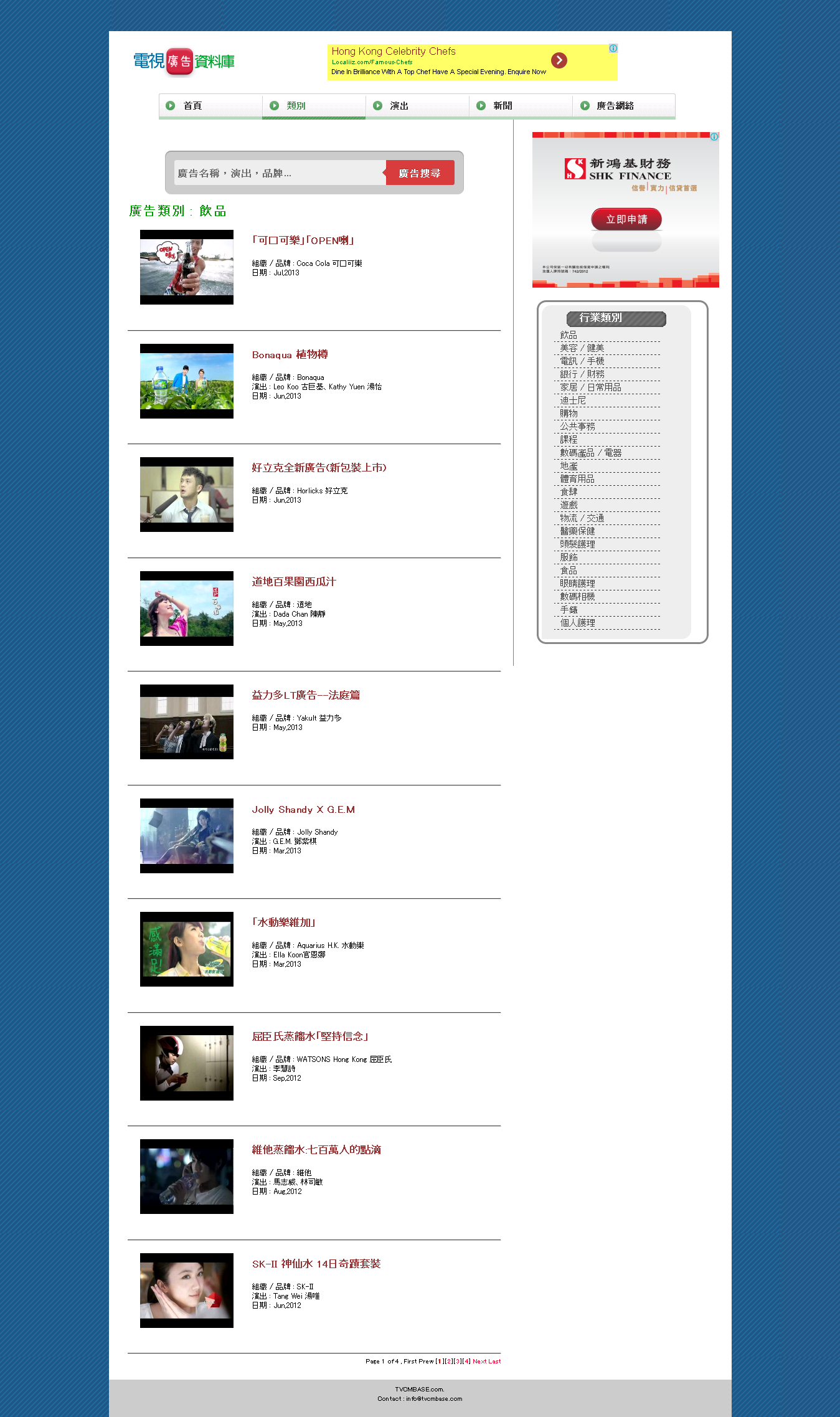Viewport: 840px width, 1417px height.
Task: Open the Bonaqua 植物樽 ad thumbnail
Action: (x=187, y=381)
